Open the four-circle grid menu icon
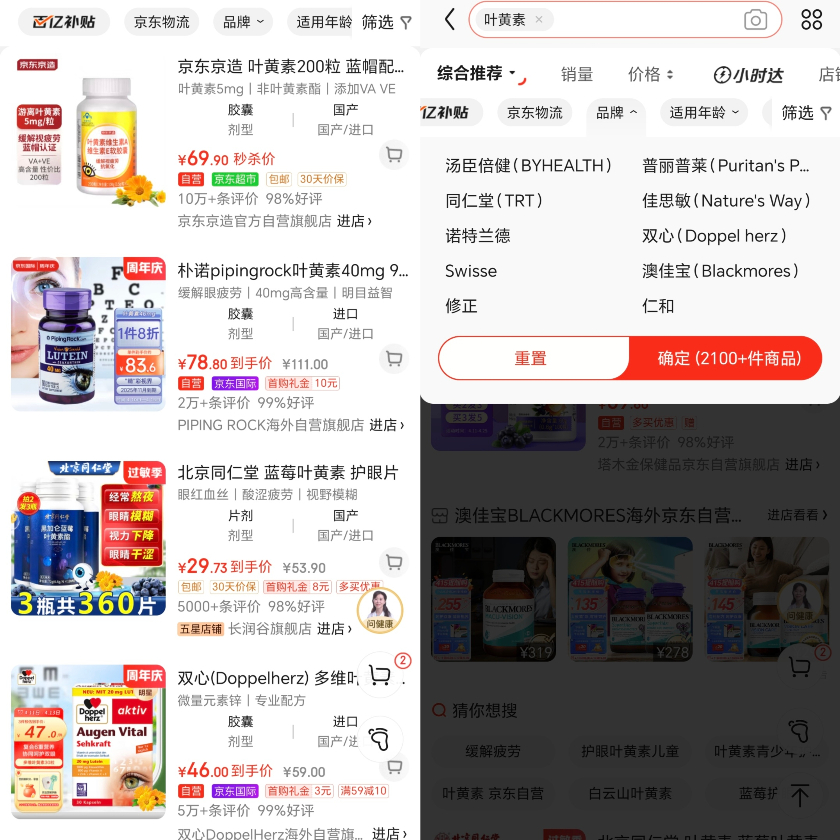 pyautogui.click(x=811, y=20)
